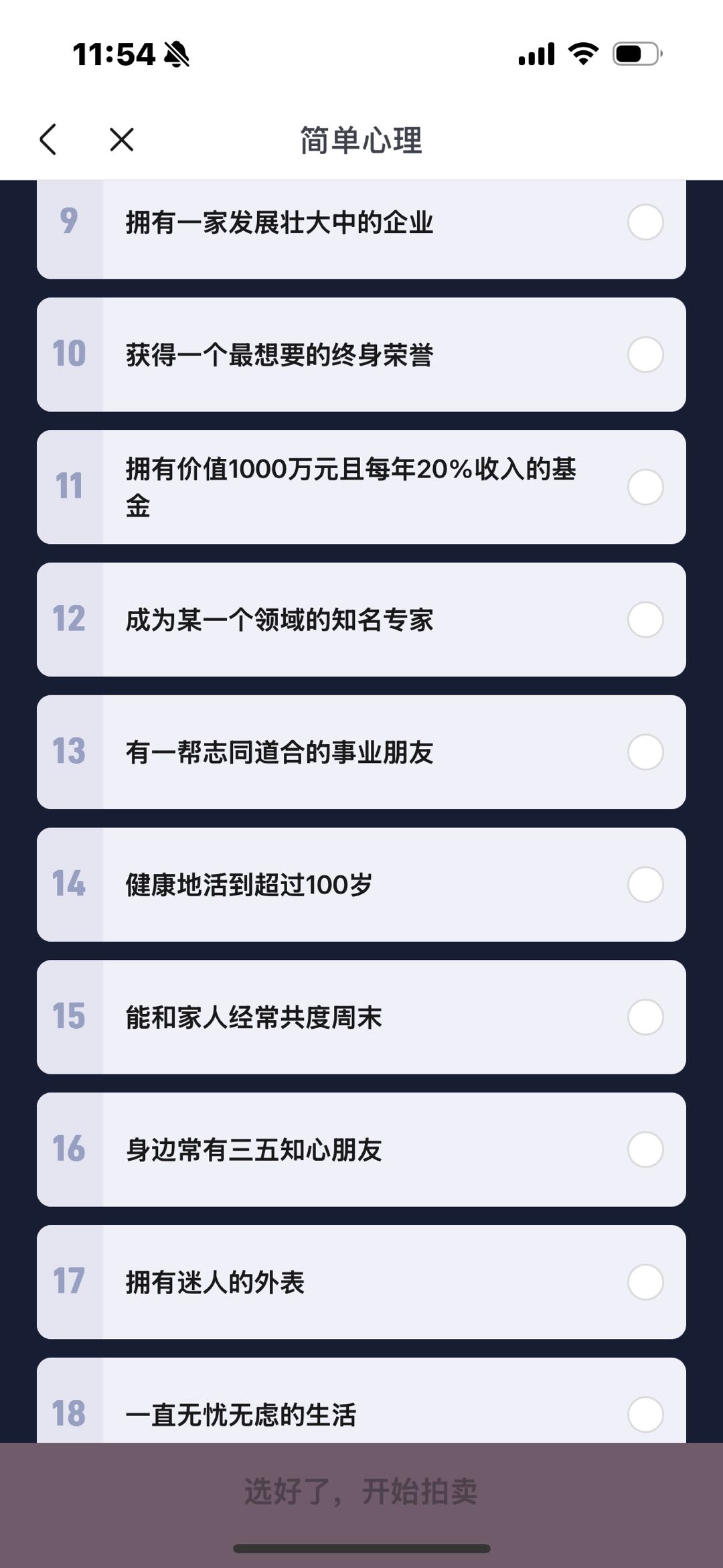Screen dimensions: 723x1568
Task: Select option 9 拥有一家发展壮大中的企业
Action: (645, 222)
